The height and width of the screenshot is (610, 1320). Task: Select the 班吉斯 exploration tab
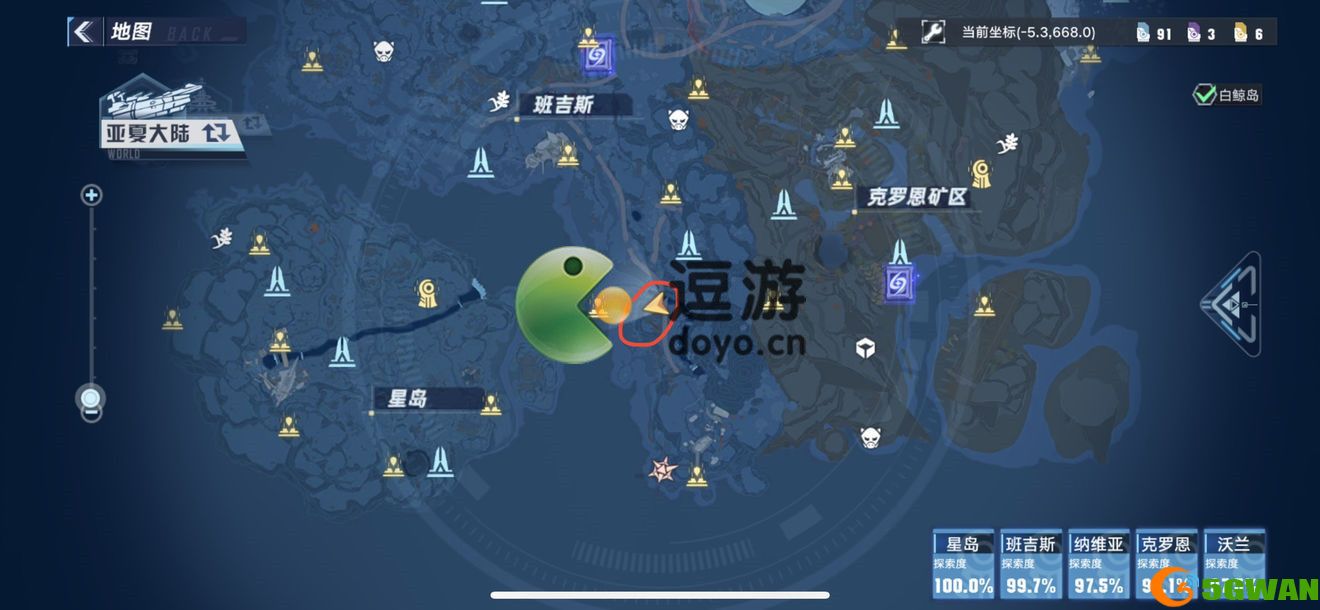click(1030, 565)
